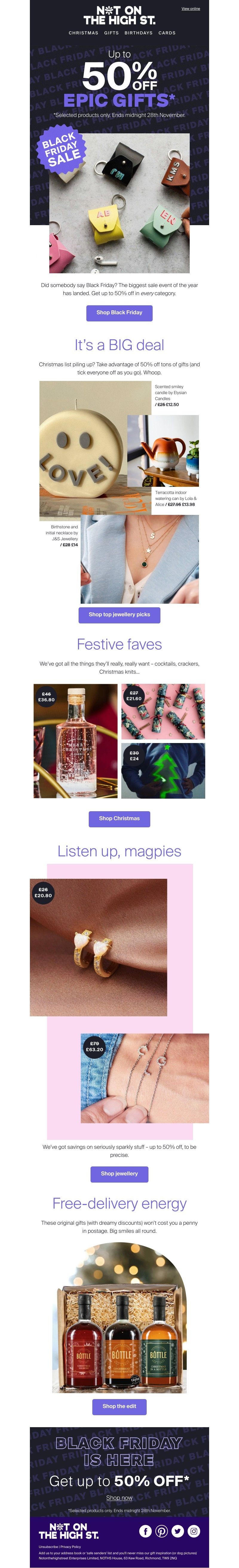The image size is (239, 1568).
Task: Visit the Pinterest page icon
Action: click(162, 1531)
